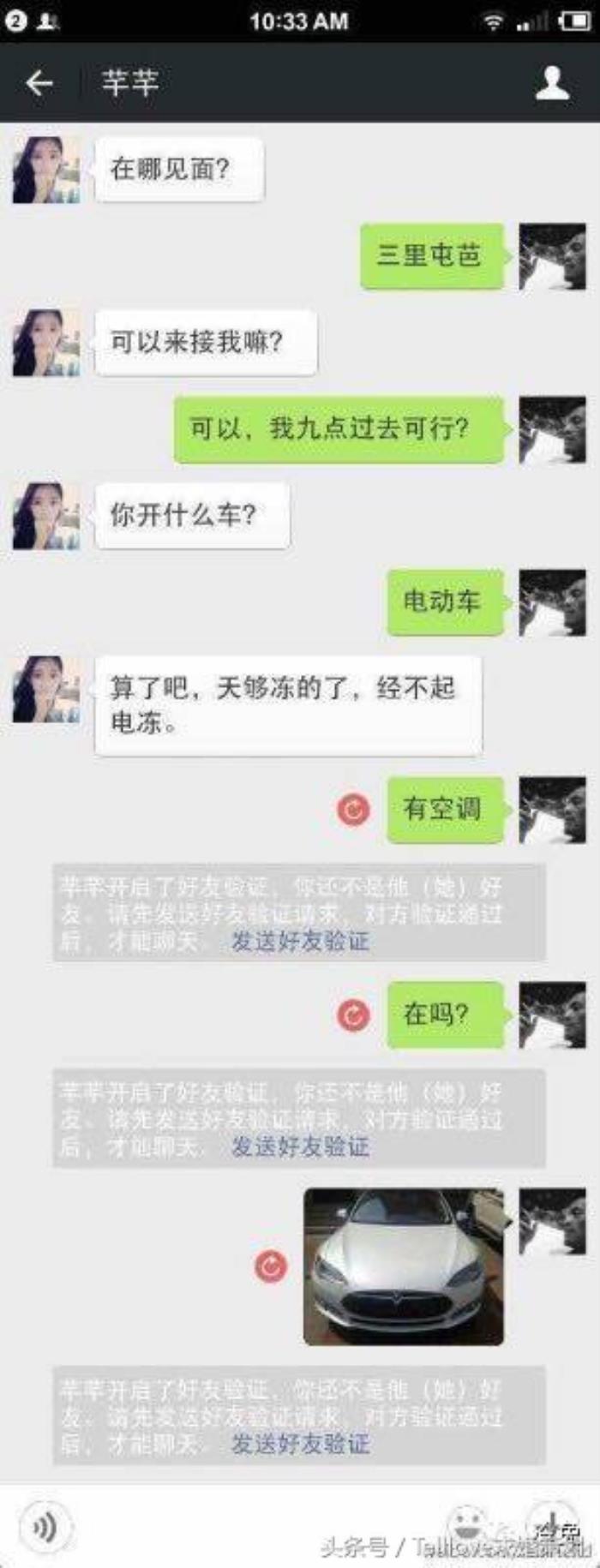Tap 发送好友验证 link below 有空调

click(300, 942)
